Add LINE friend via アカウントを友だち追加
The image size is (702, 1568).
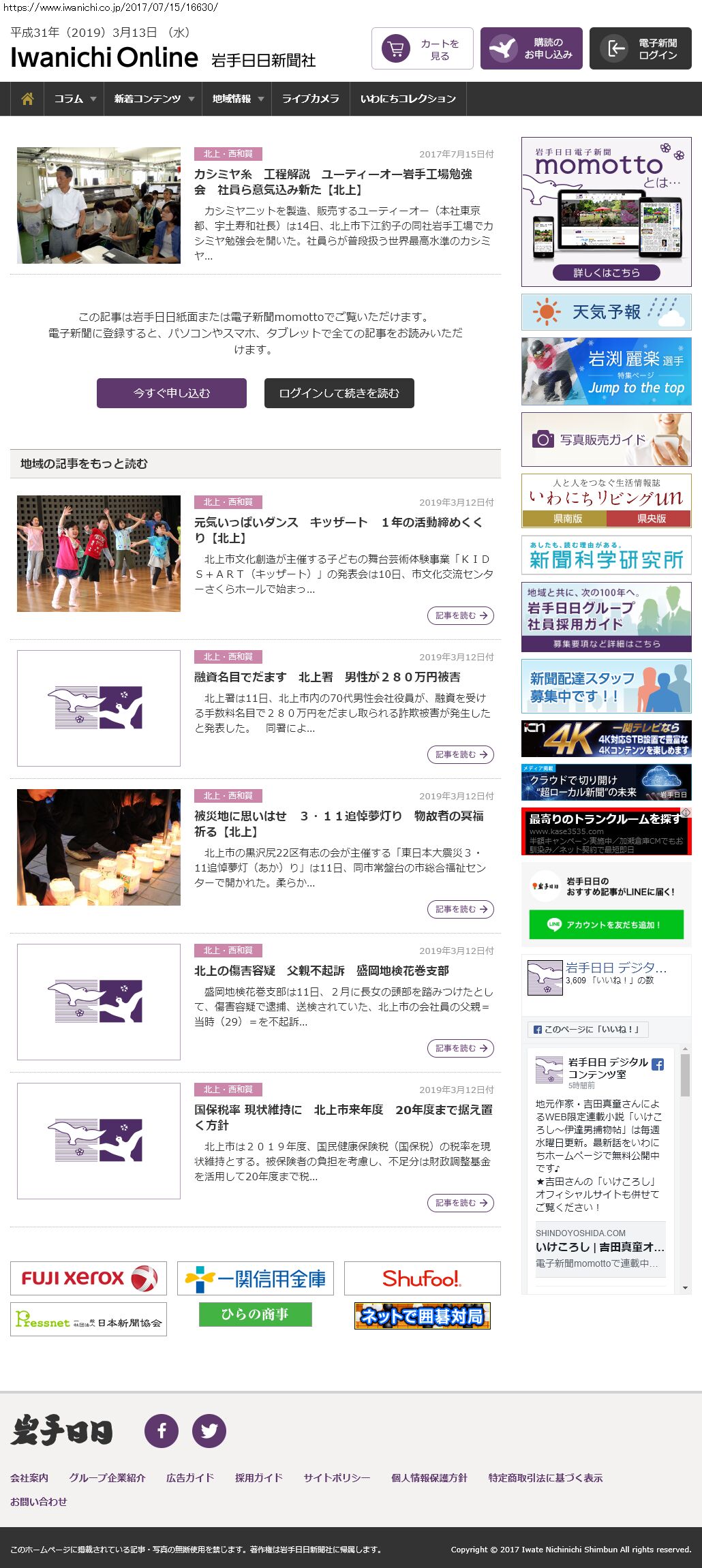(x=606, y=925)
